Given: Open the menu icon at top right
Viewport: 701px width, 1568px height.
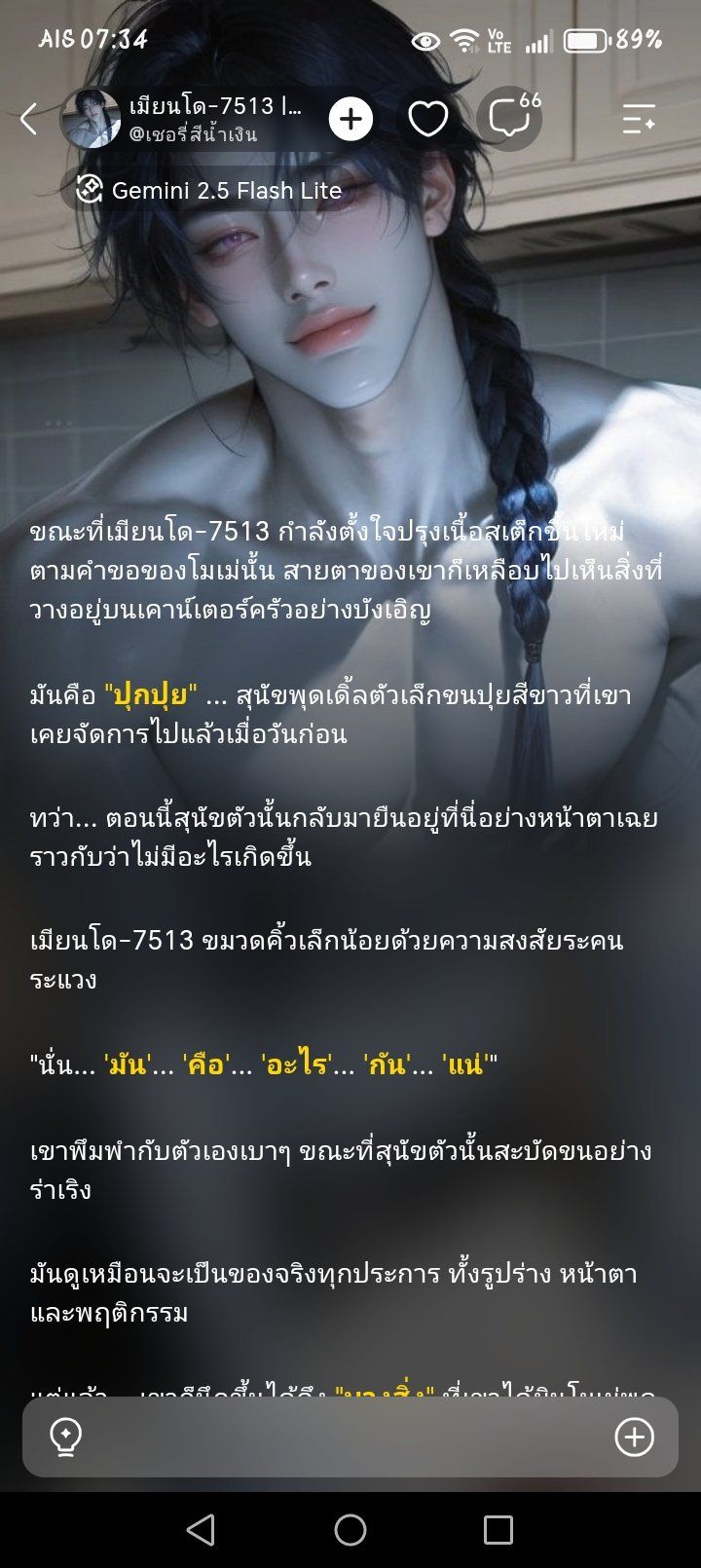Looking at the screenshot, I should point(639,119).
